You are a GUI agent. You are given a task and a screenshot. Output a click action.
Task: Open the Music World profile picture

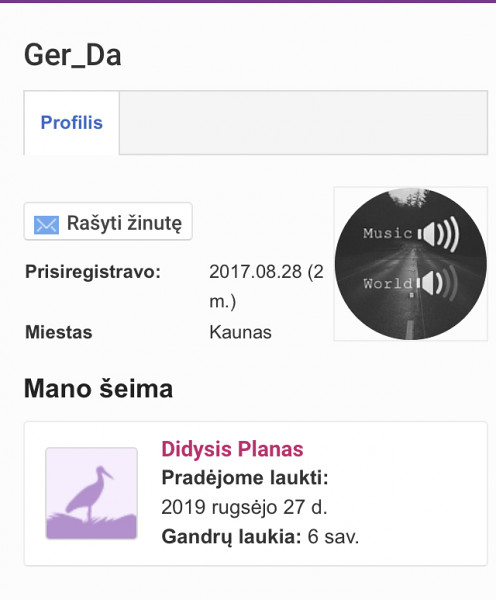(411, 264)
